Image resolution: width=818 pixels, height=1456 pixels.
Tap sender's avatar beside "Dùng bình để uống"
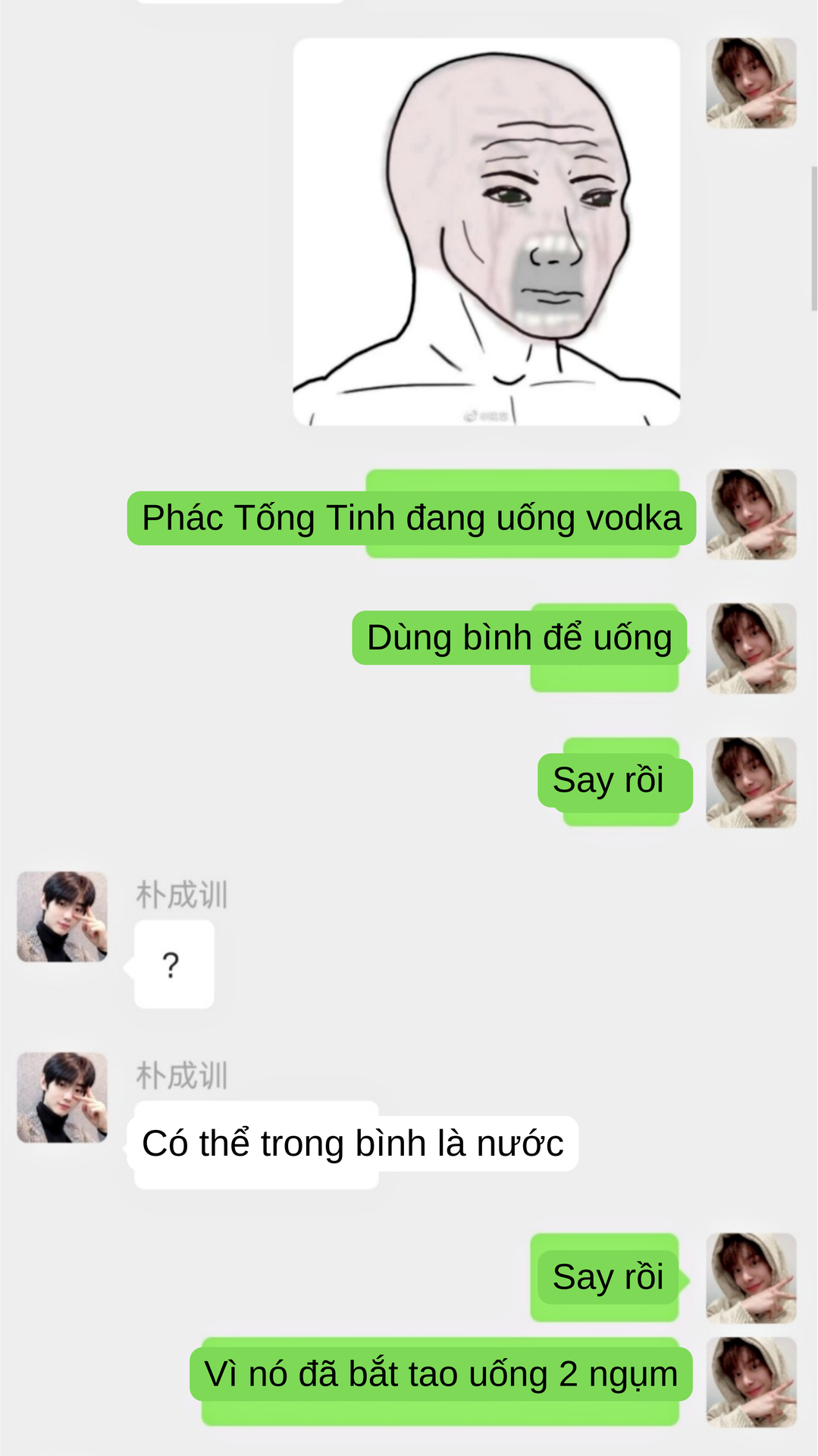(x=751, y=648)
